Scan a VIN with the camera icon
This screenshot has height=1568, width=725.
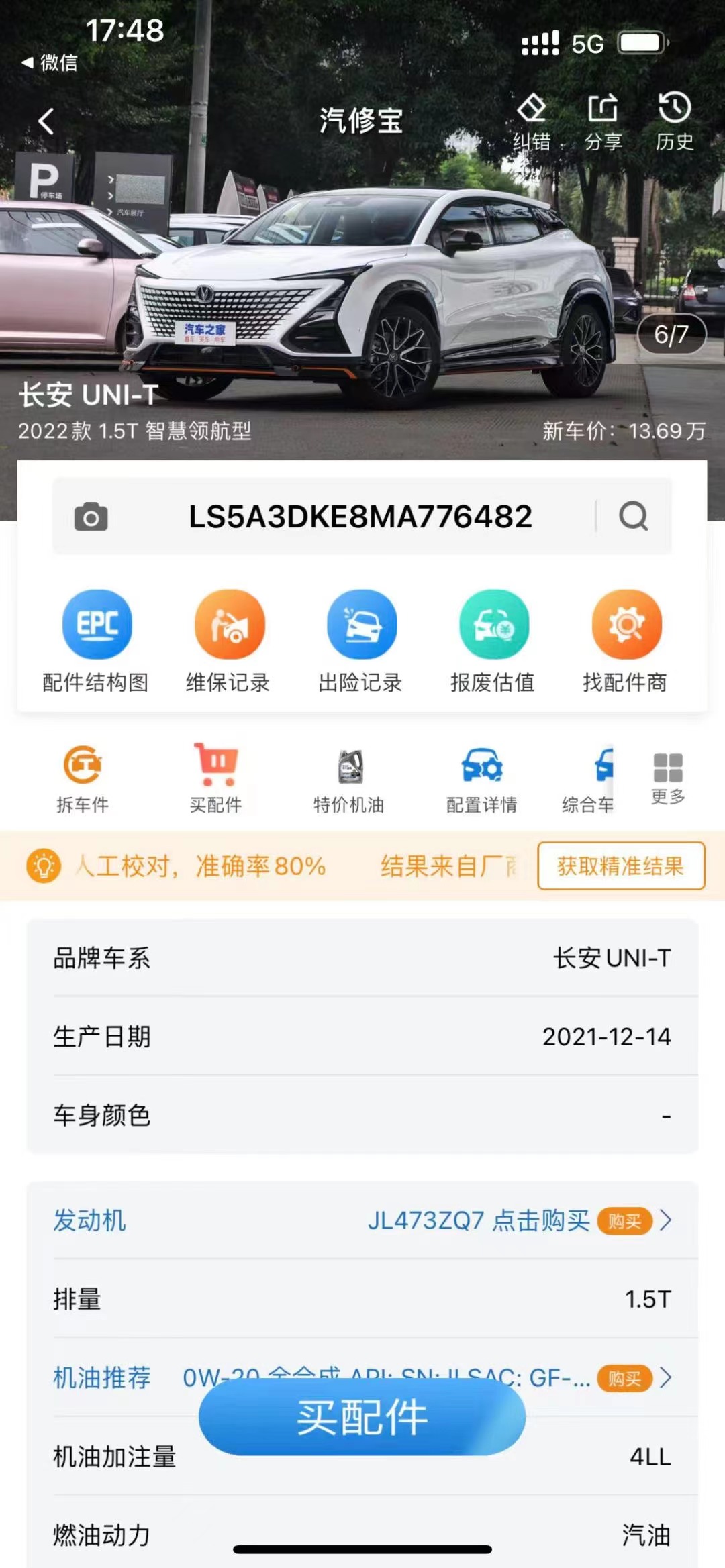91,517
